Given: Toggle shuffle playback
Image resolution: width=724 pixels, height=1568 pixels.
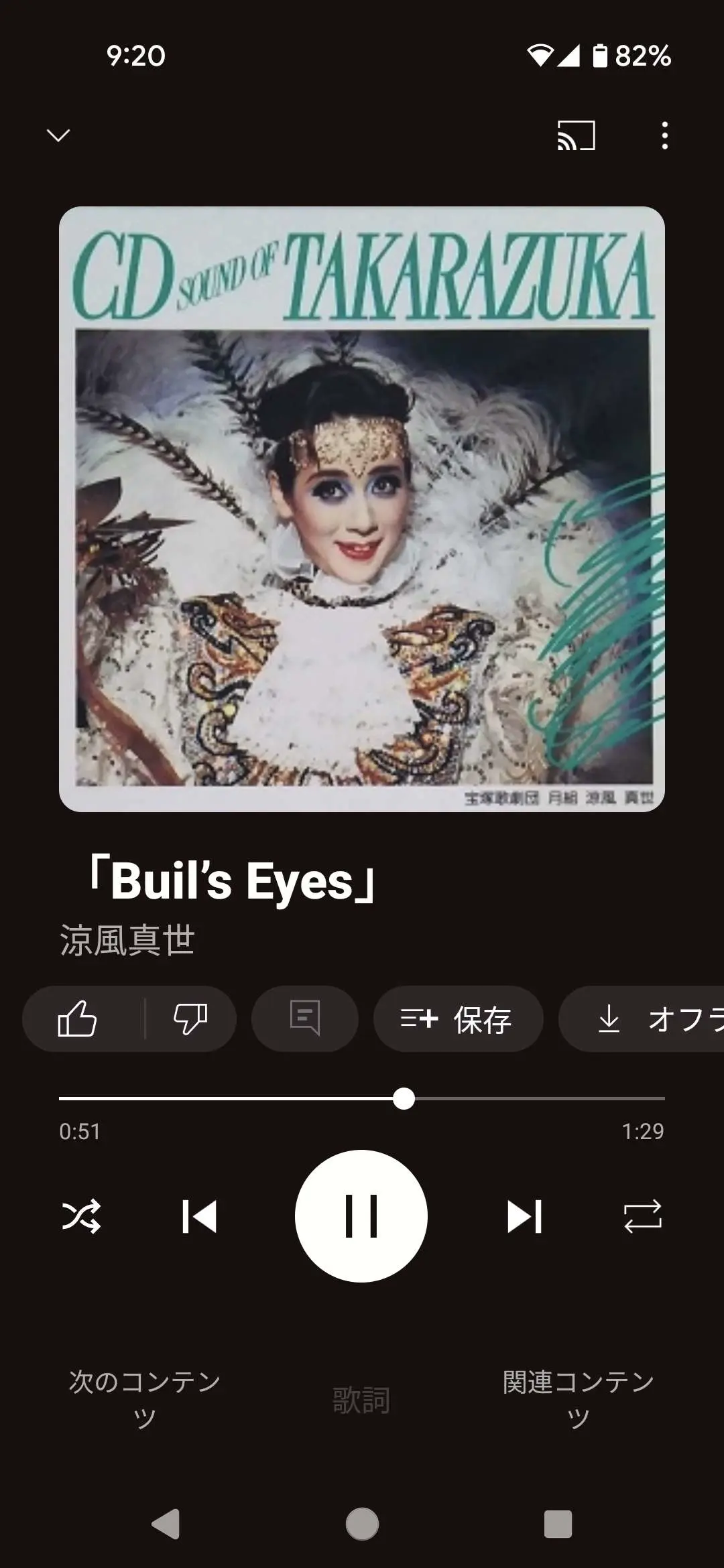Looking at the screenshot, I should (x=81, y=1216).
